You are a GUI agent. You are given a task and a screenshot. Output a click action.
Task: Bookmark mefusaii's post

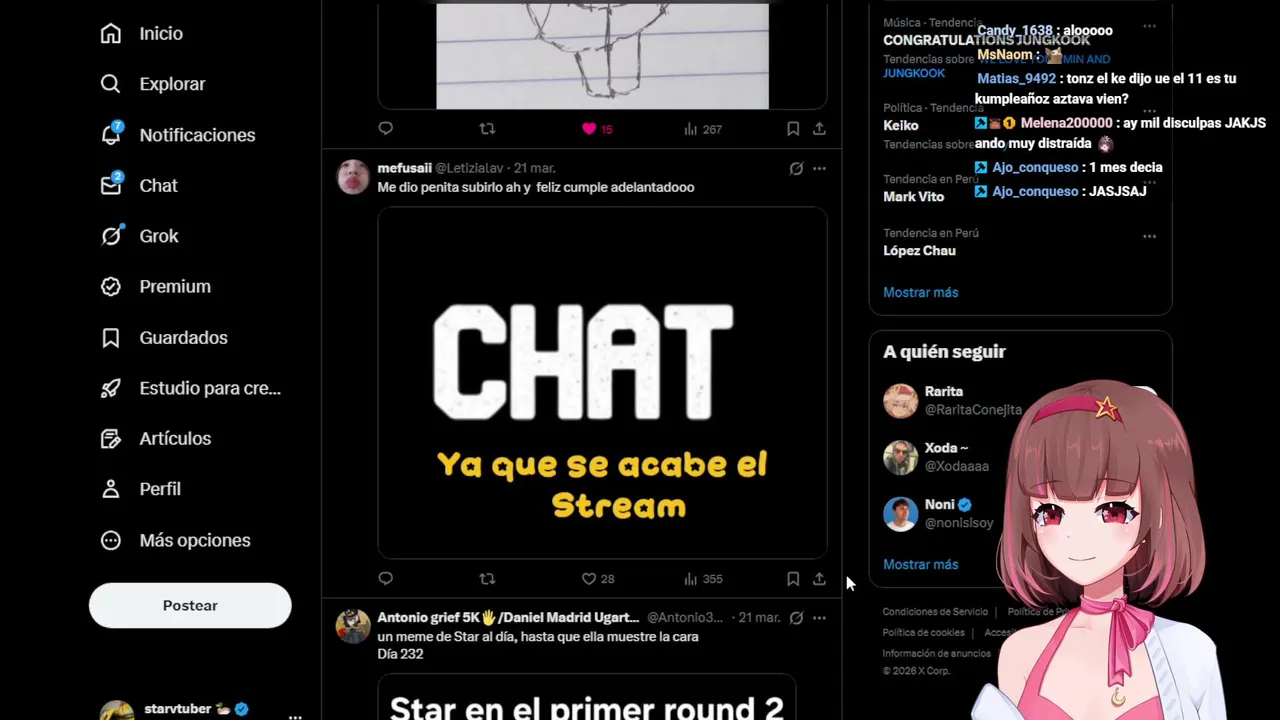click(793, 579)
